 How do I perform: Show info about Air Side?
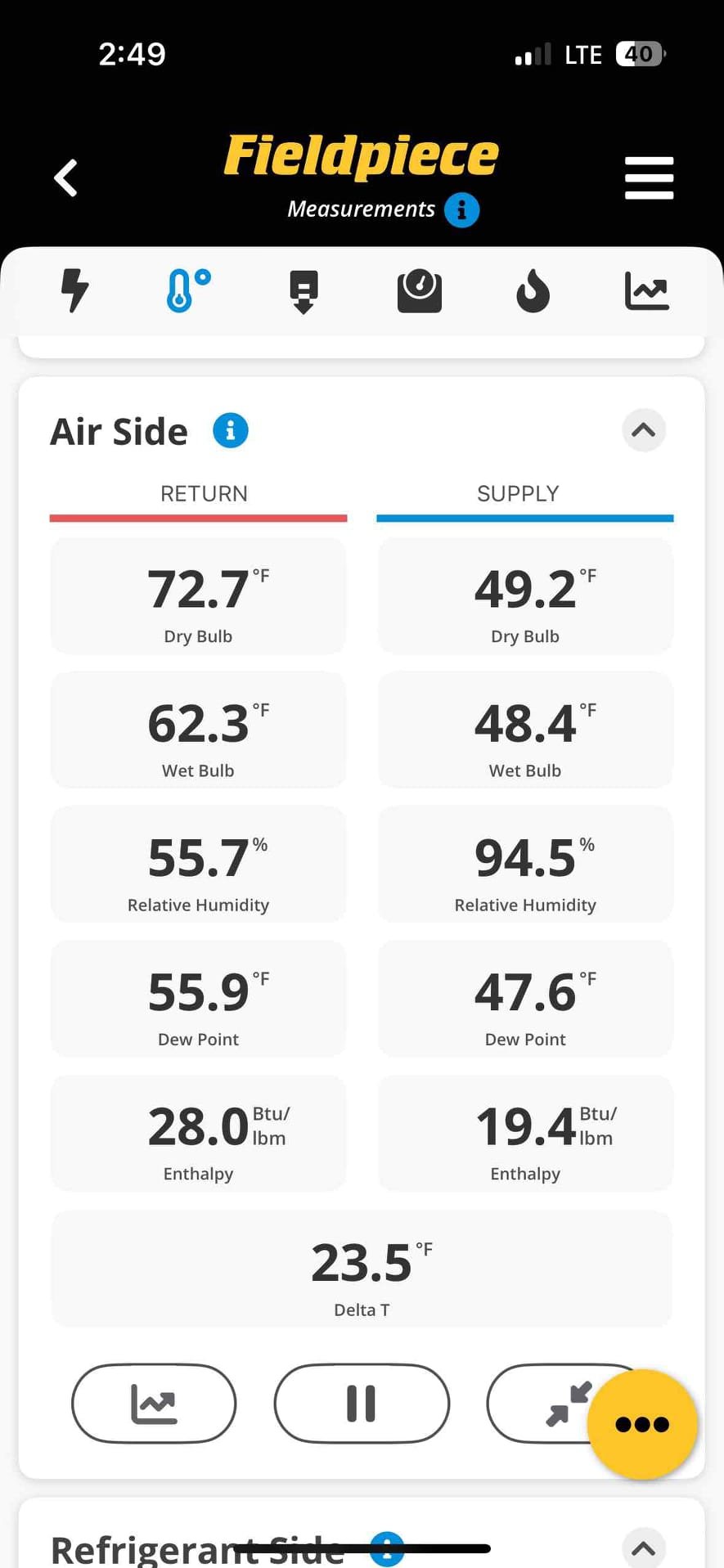[231, 430]
